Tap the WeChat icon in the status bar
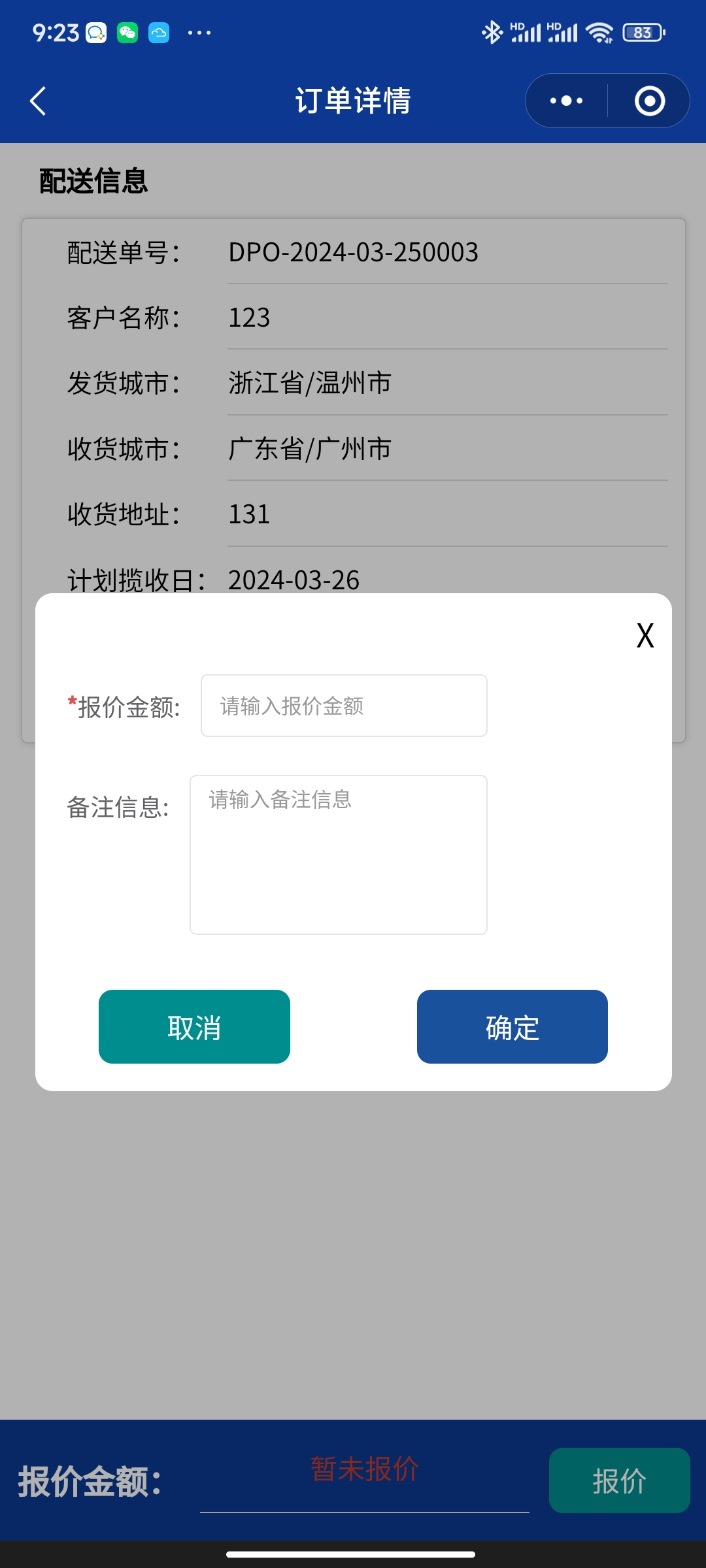Screen dimensions: 706x1568 [x=128, y=31]
